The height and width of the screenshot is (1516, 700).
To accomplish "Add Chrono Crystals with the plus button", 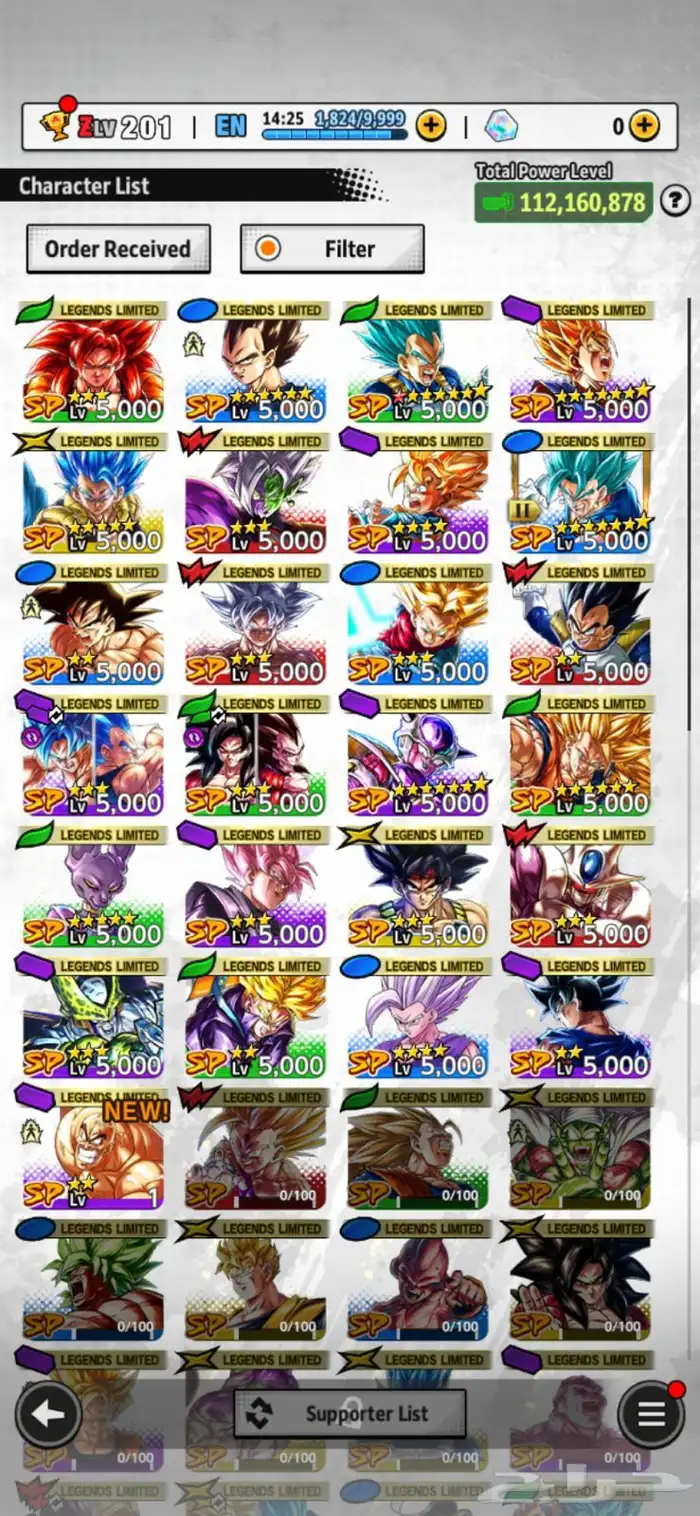I will pyautogui.click(x=645, y=126).
